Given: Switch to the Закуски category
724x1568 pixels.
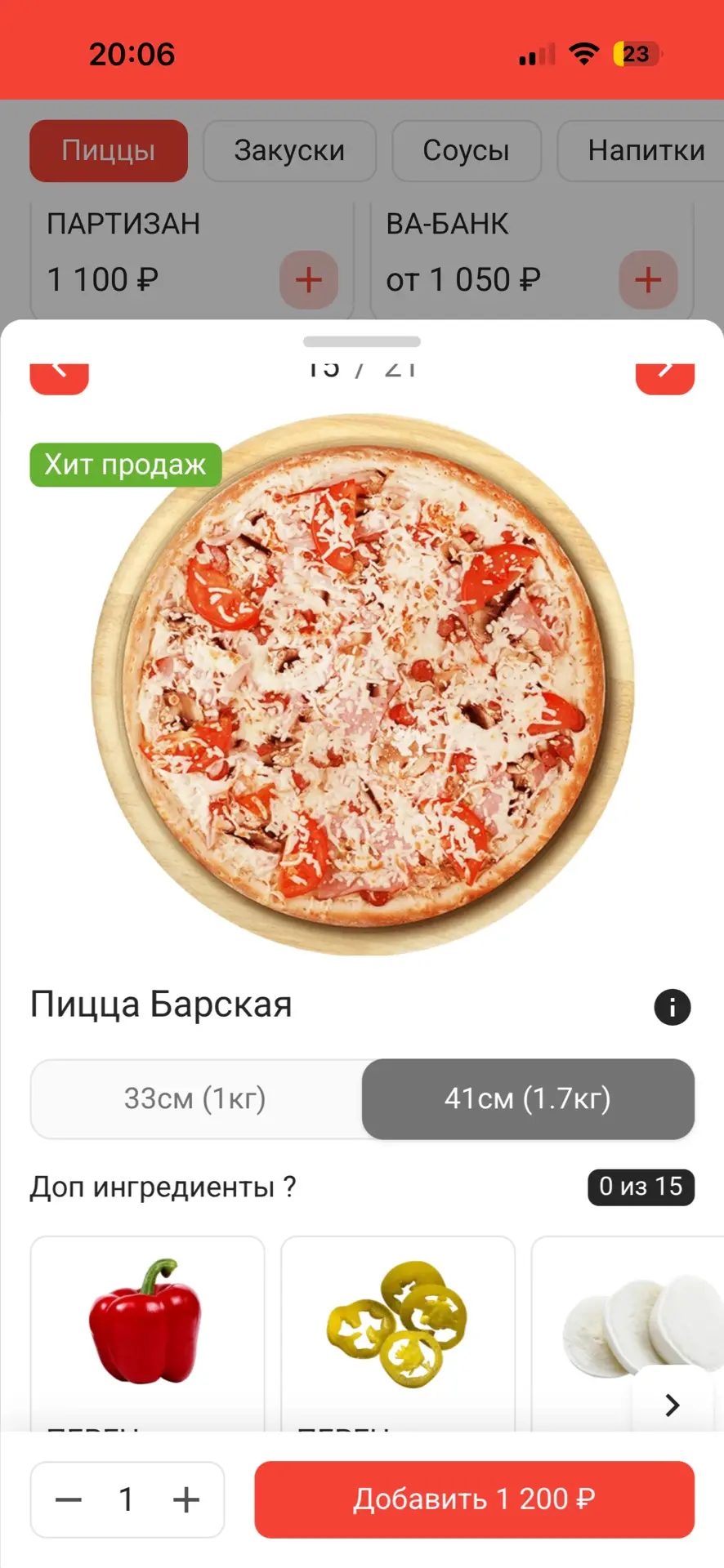Looking at the screenshot, I should [x=289, y=150].
